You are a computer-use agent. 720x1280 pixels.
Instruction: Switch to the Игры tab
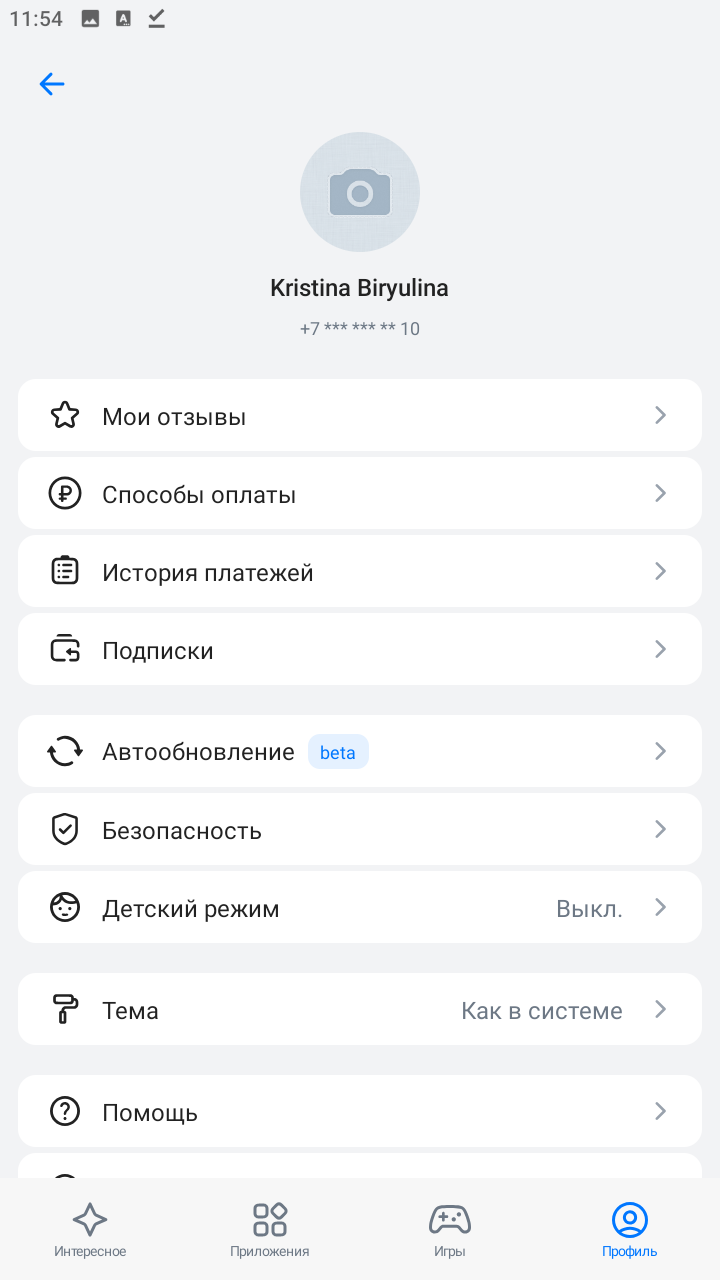pos(450,1230)
